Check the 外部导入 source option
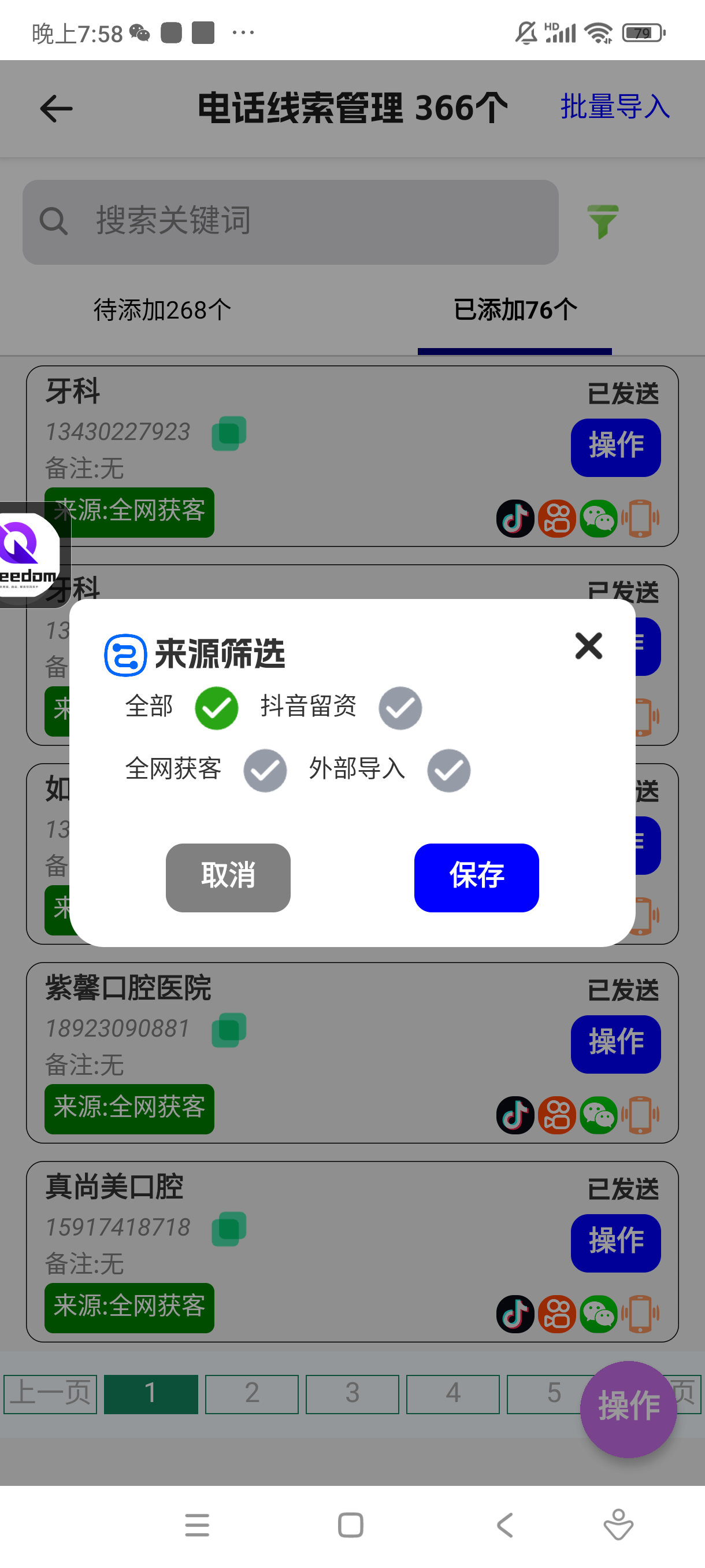705x1568 pixels. tap(448, 770)
